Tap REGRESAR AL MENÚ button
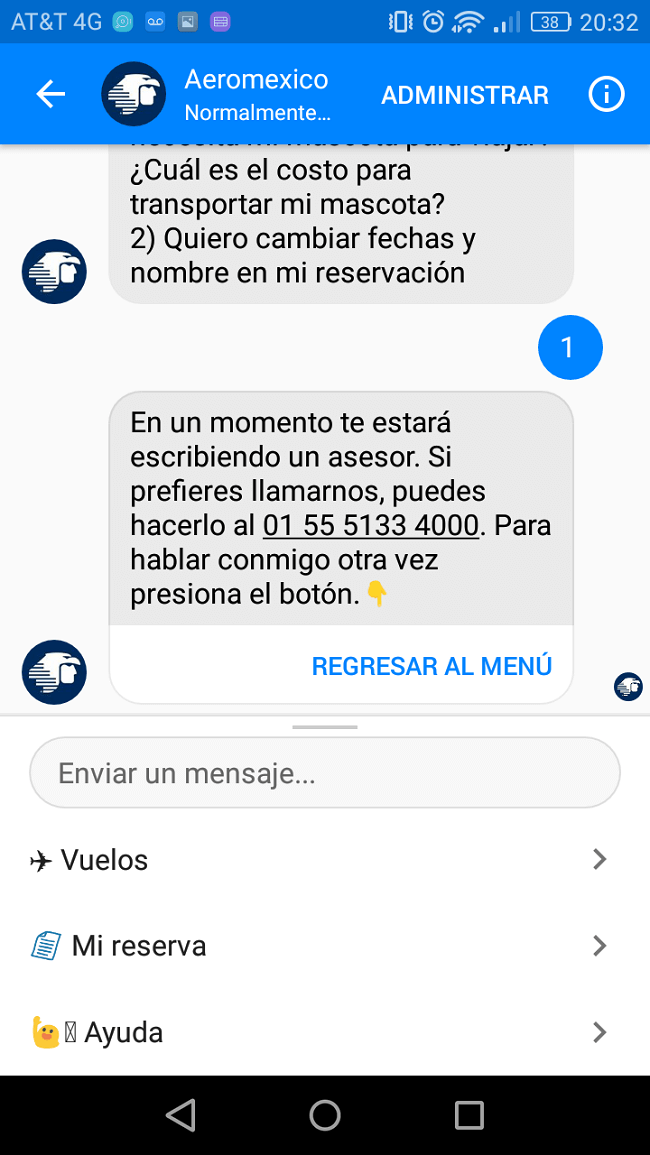Image resolution: width=650 pixels, height=1155 pixels. click(x=431, y=666)
